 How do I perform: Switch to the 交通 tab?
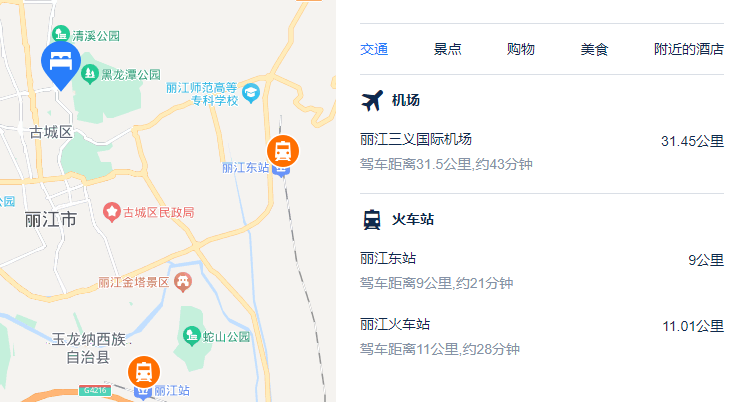pos(374,49)
